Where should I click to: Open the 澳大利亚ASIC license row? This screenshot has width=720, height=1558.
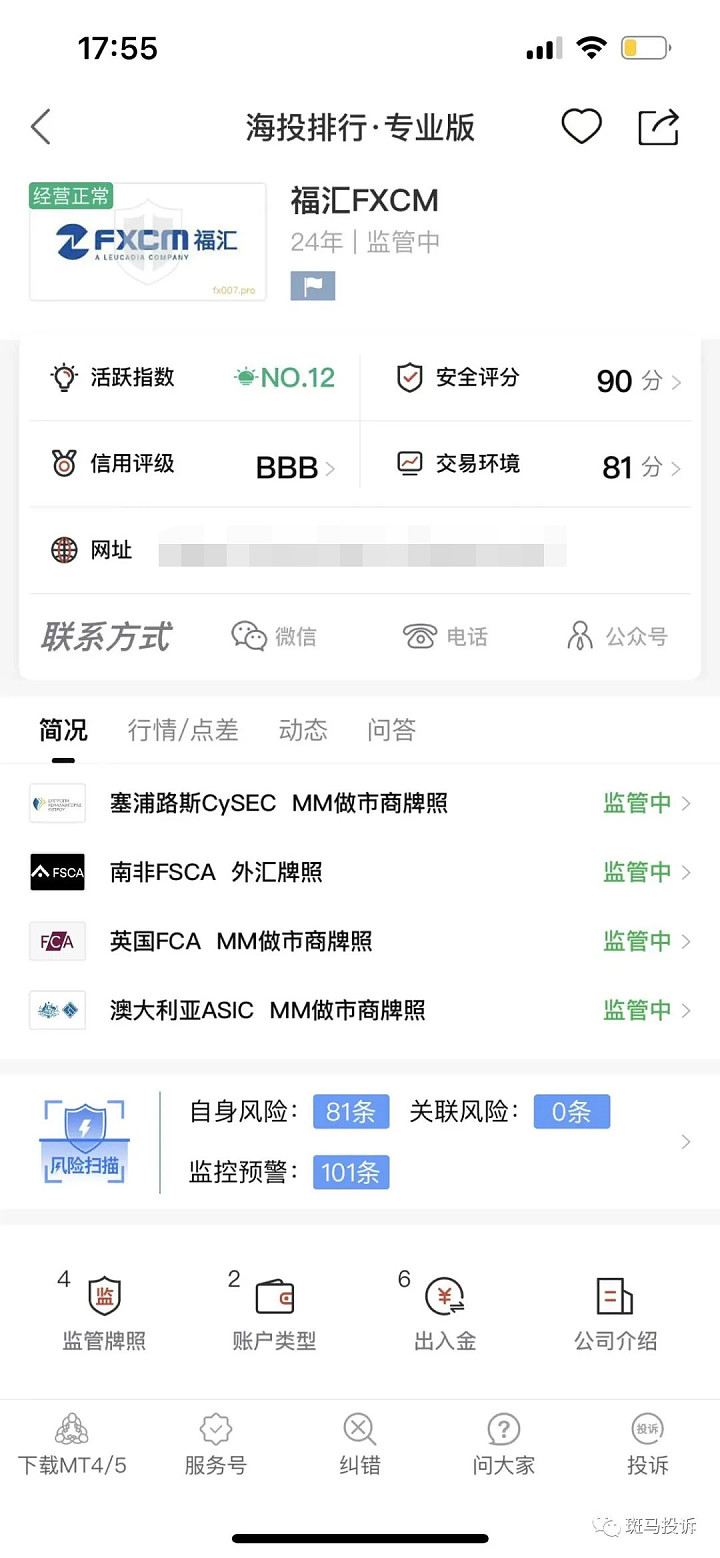[x=360, y=1010]
